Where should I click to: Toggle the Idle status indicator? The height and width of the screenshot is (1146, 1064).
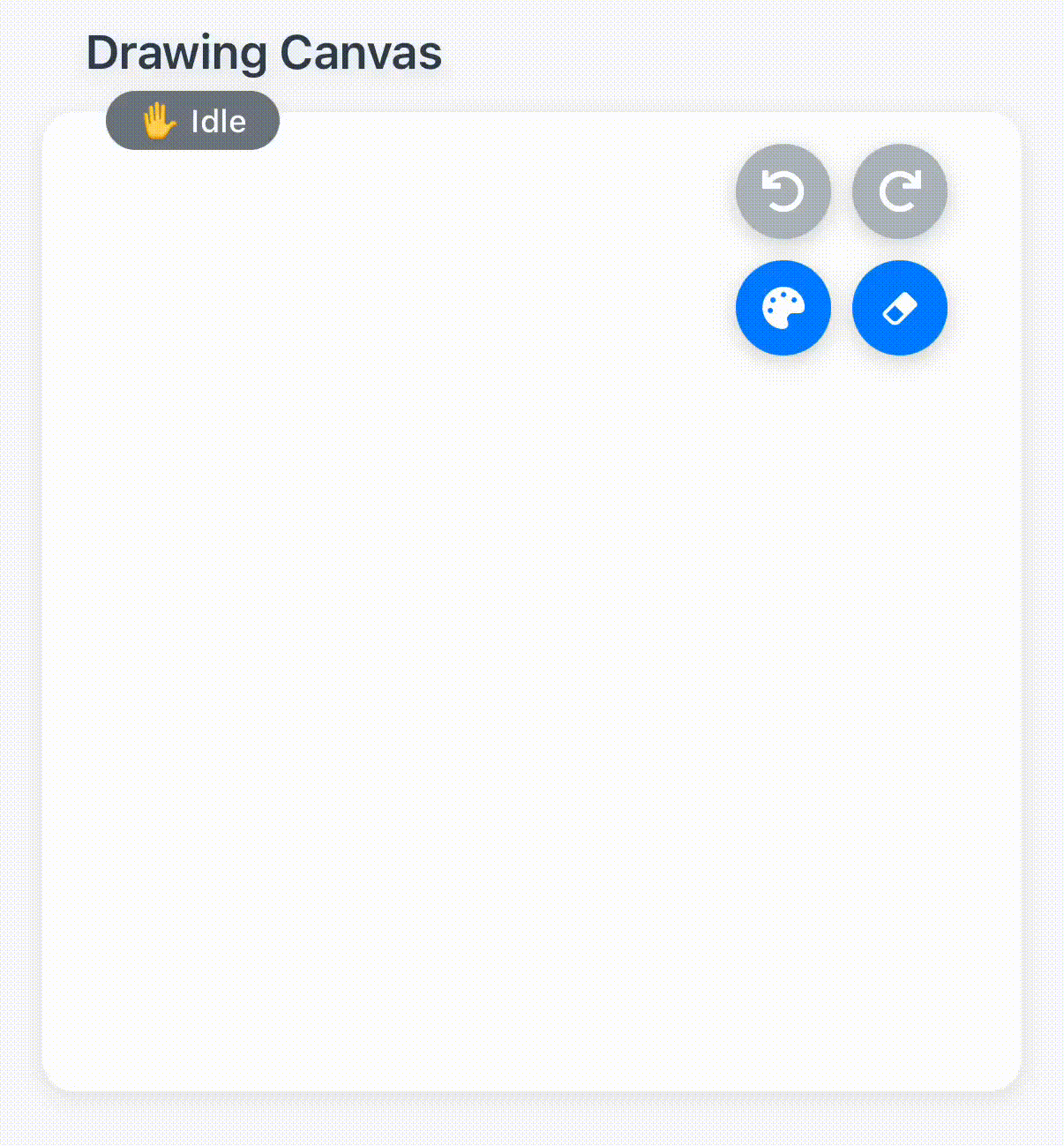point(191,121)
